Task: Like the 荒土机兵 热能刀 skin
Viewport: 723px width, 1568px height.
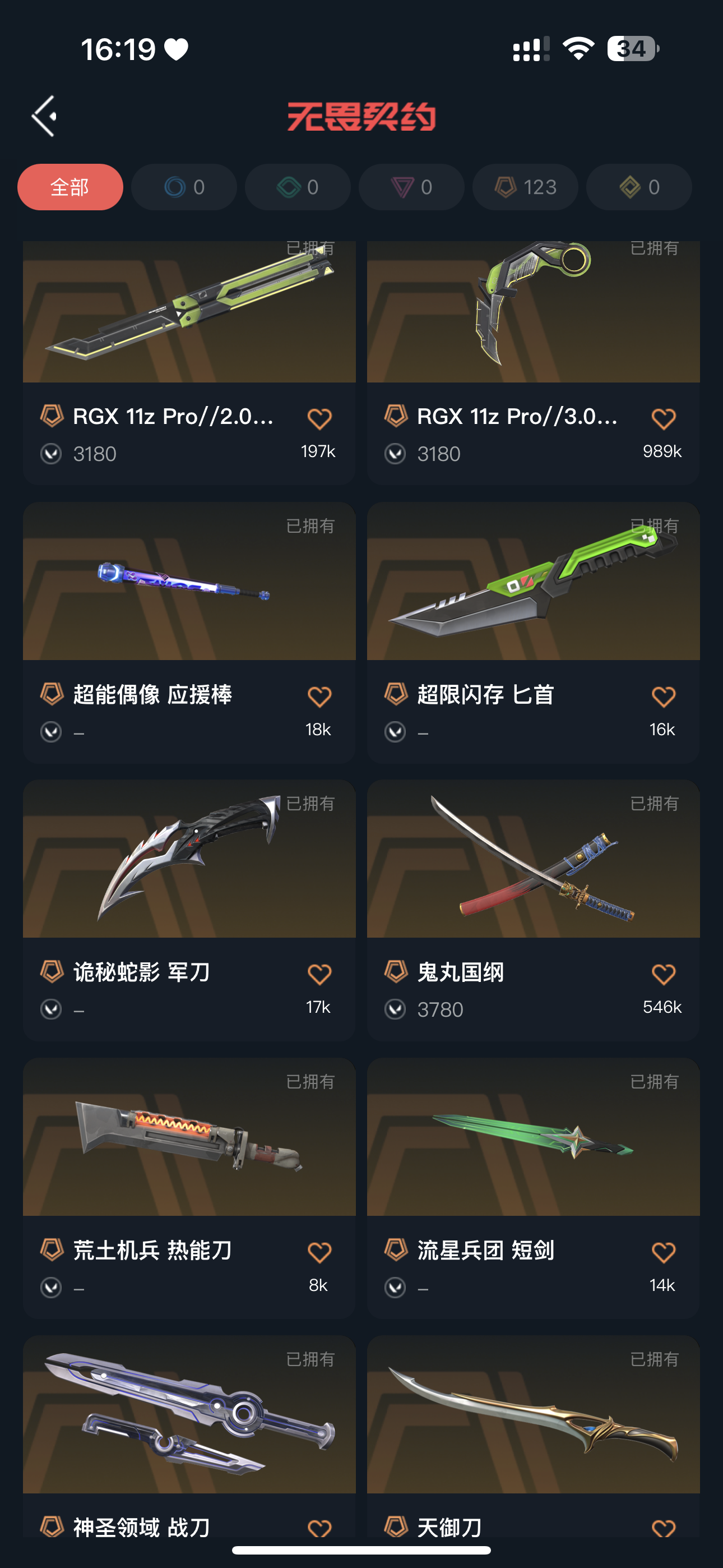Action: click(x=319, y=1253)
